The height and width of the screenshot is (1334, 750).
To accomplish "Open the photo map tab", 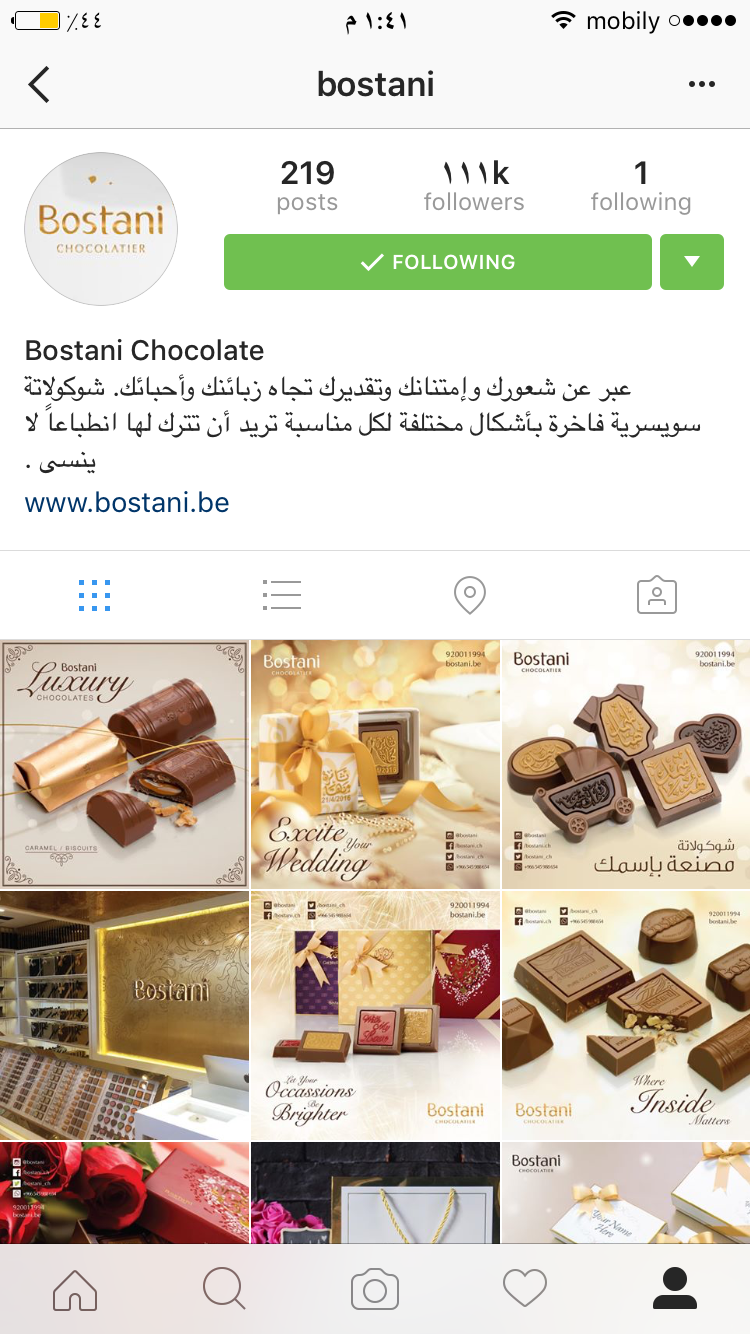I will [x=469, y=595].
